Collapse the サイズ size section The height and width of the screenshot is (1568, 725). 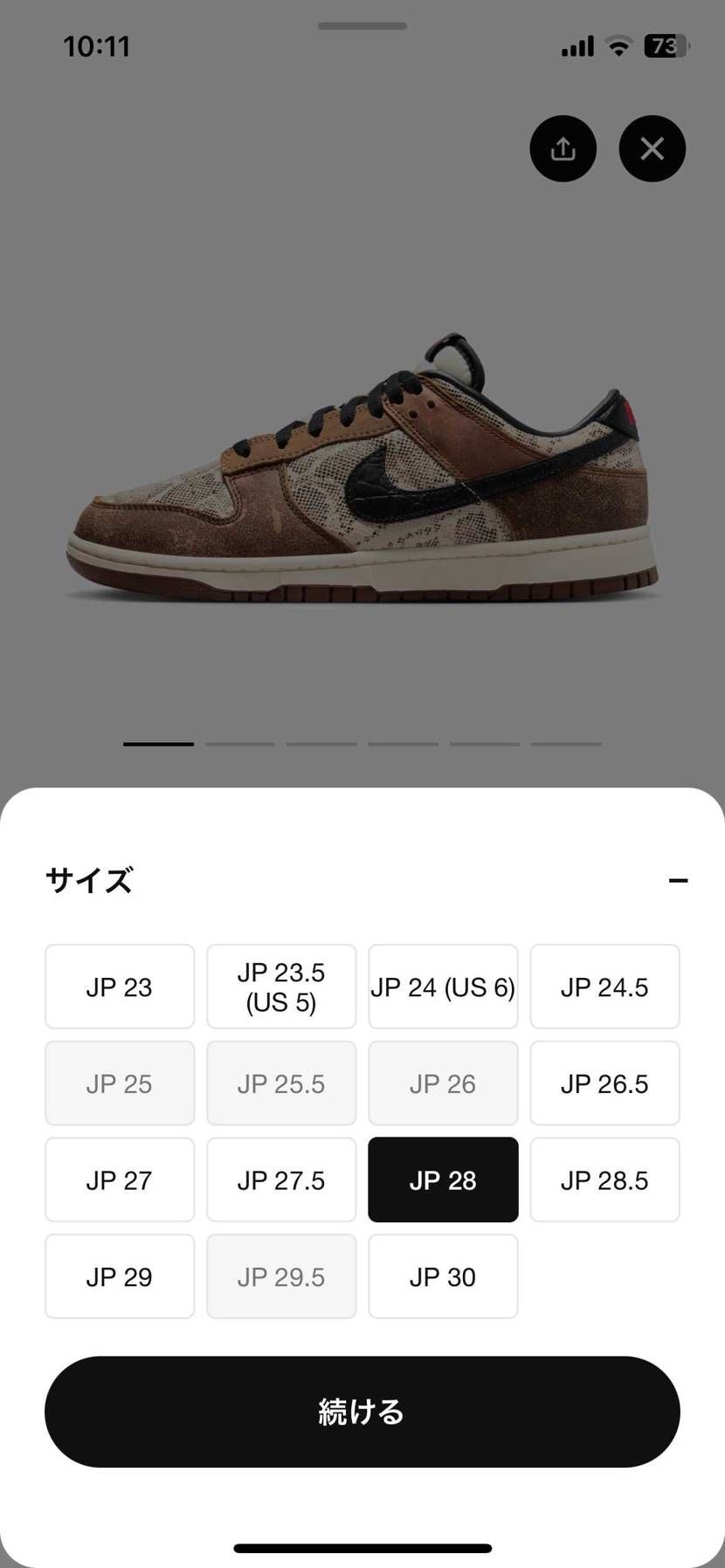pyautogui.click(x=679, y=880)
